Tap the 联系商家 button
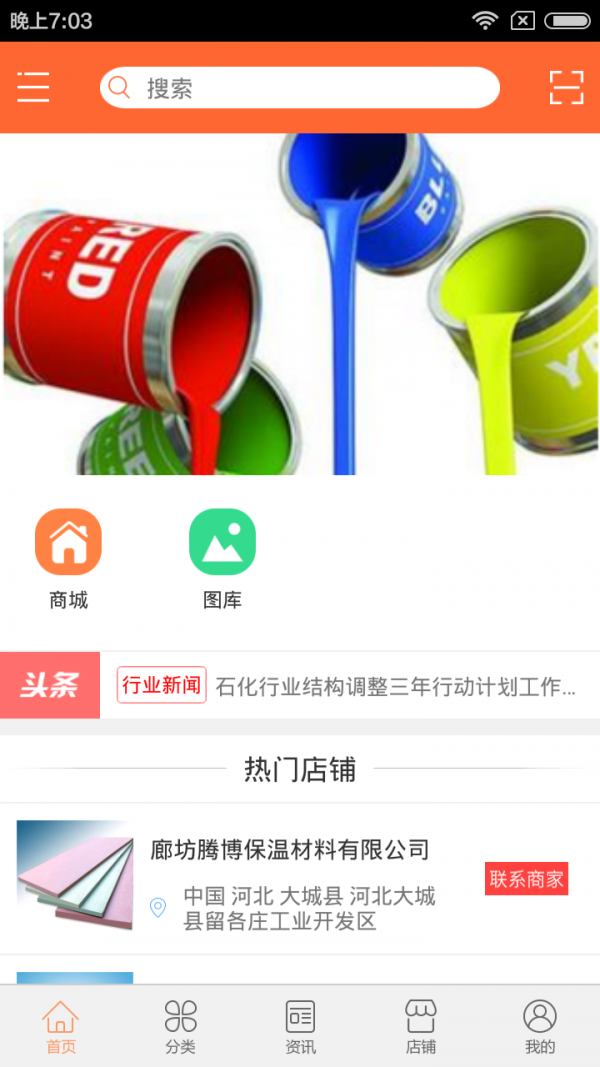The height and width of the screenshot is (1067, 600). coord(526,879)
